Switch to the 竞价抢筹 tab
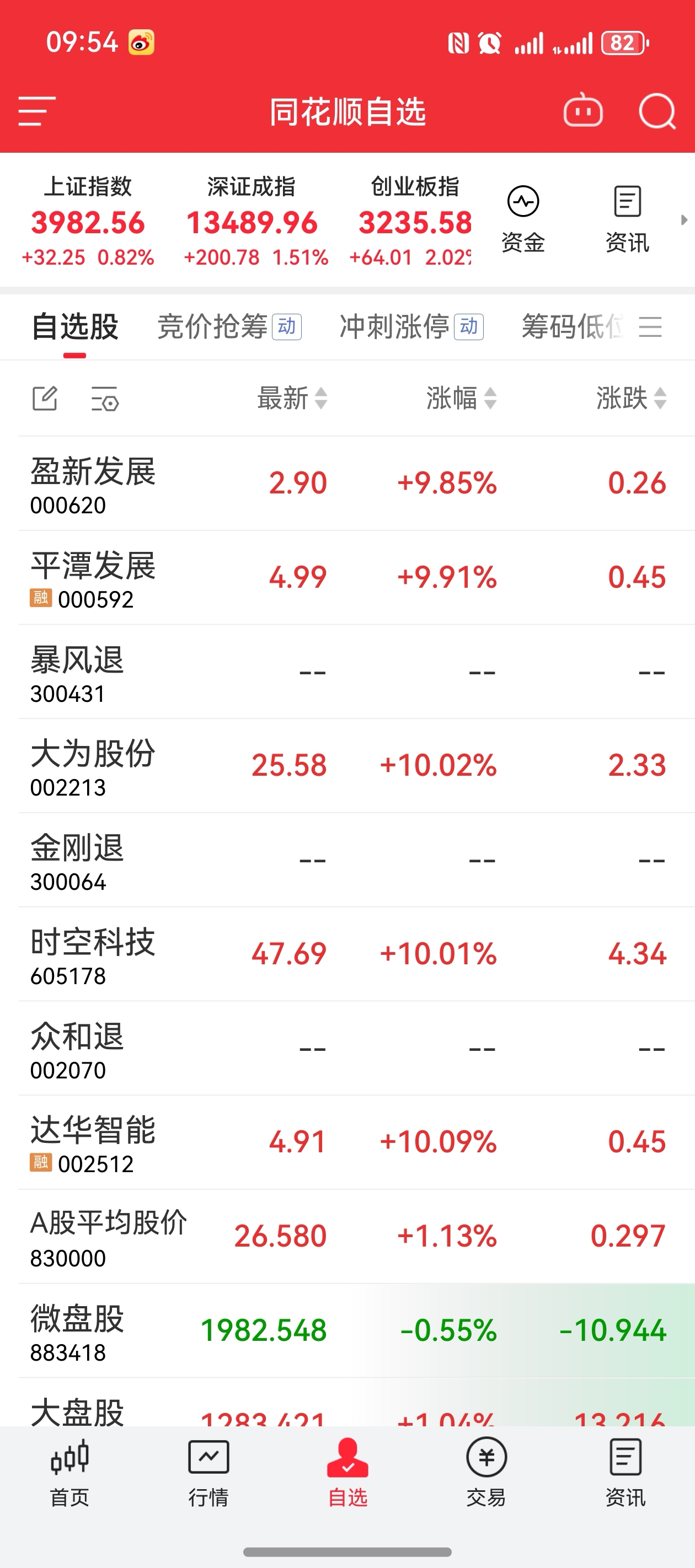The height and width of the screenshot is (1568, 695). point(229,327)
